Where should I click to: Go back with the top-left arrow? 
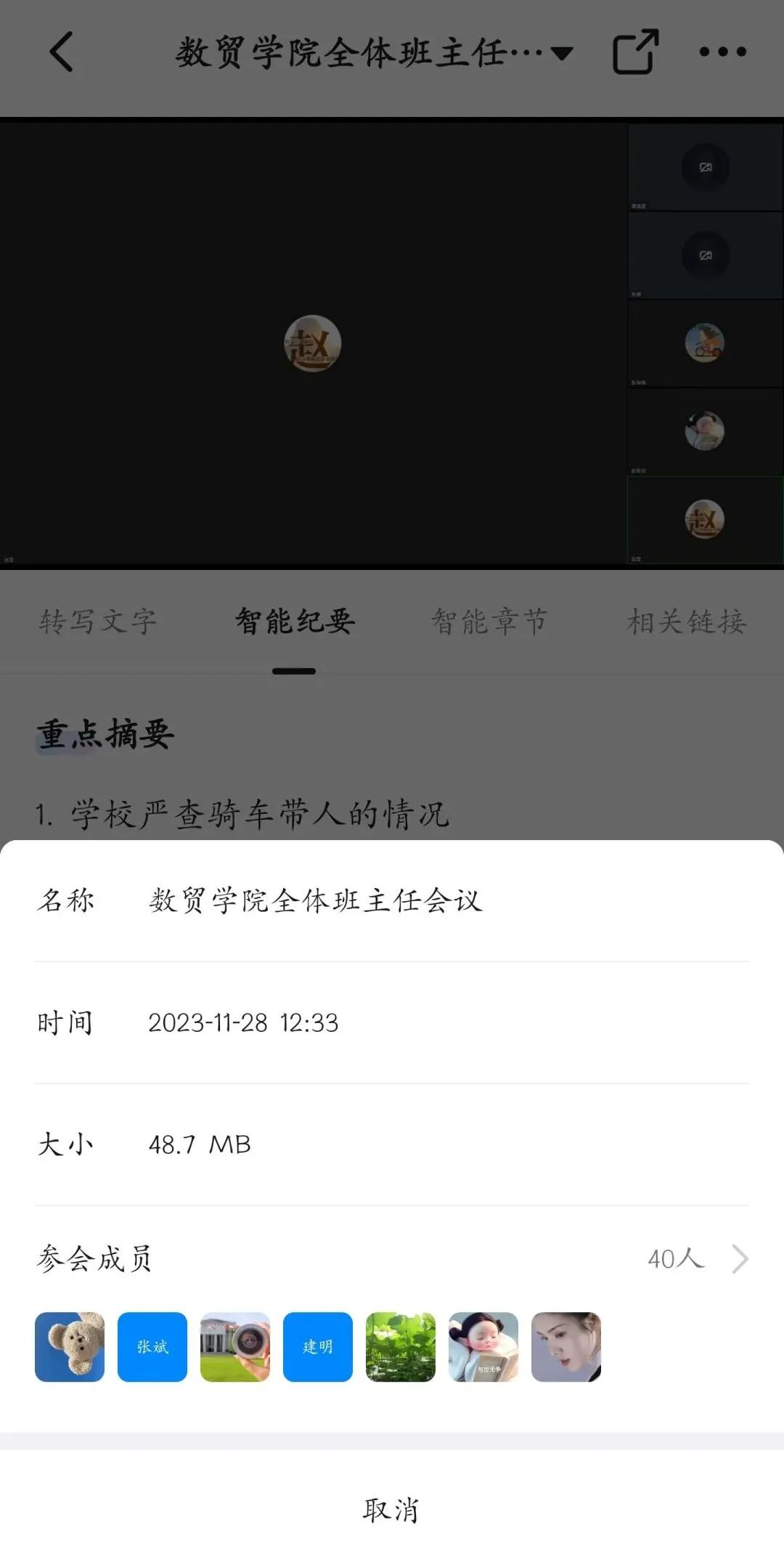[62, 52]
